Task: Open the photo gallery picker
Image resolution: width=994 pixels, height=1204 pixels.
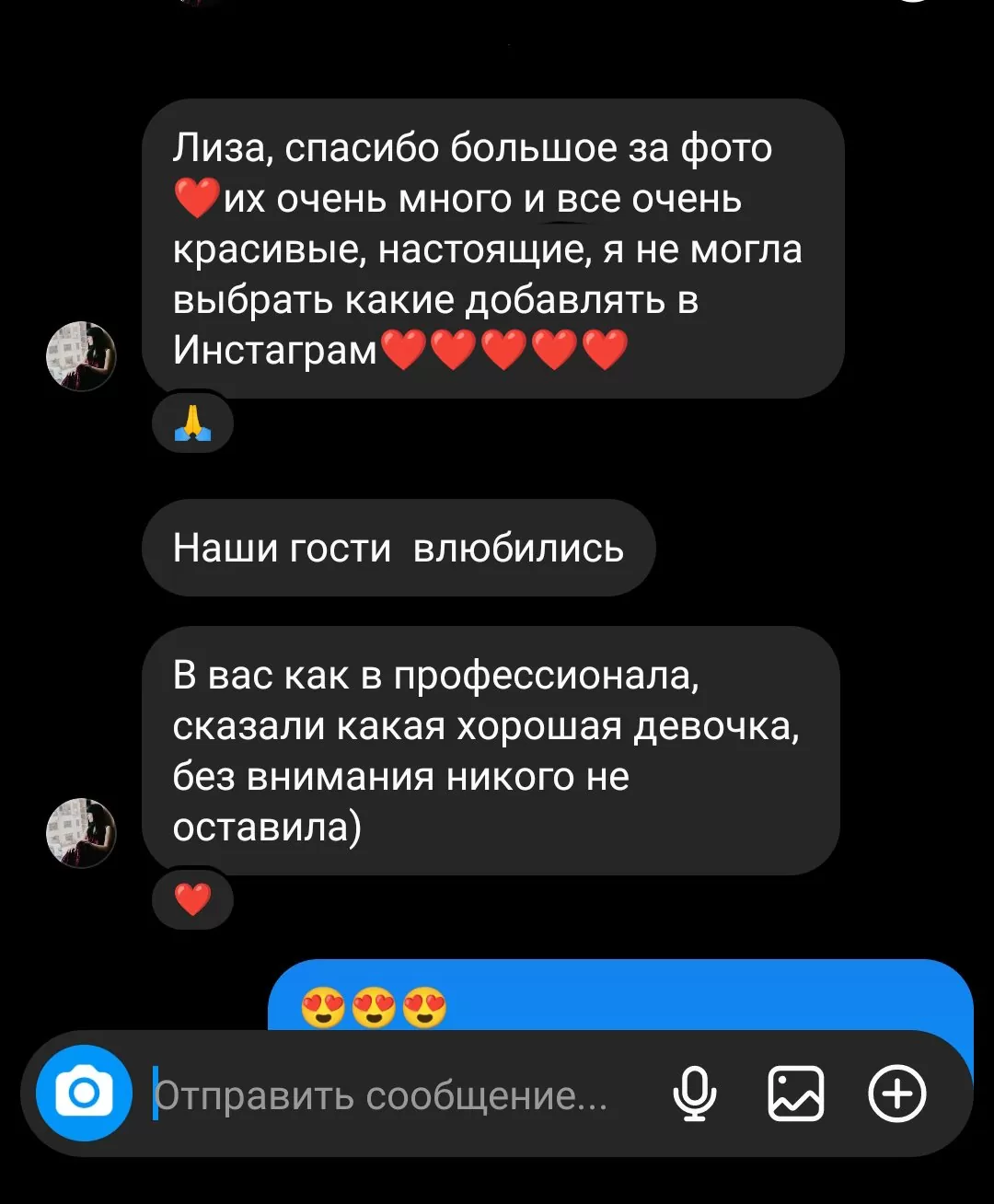Action: click(x=796, y=1094)
